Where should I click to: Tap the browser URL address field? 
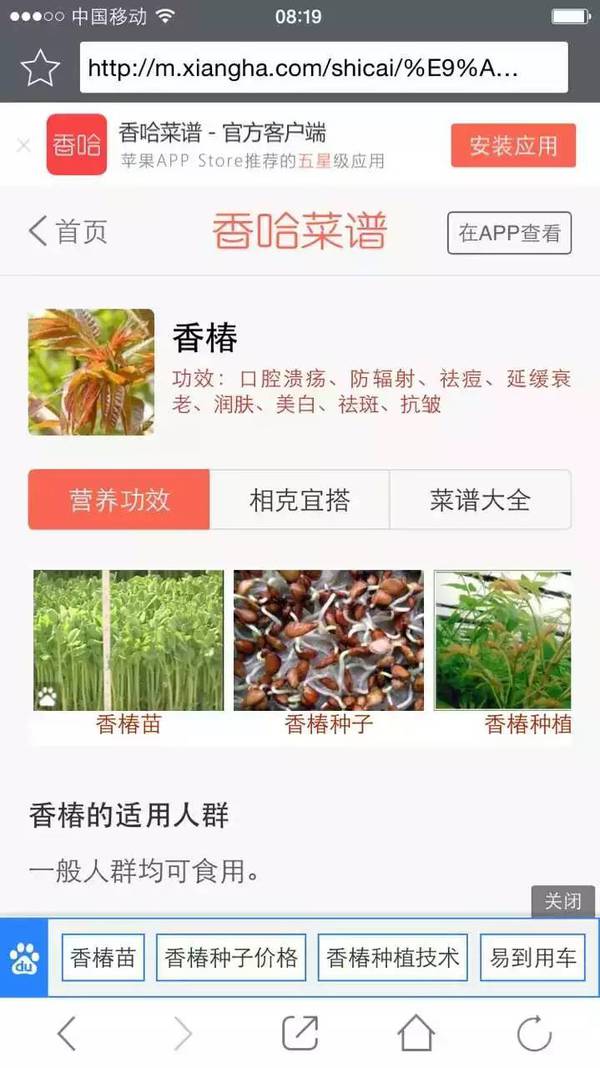point(322,67)
